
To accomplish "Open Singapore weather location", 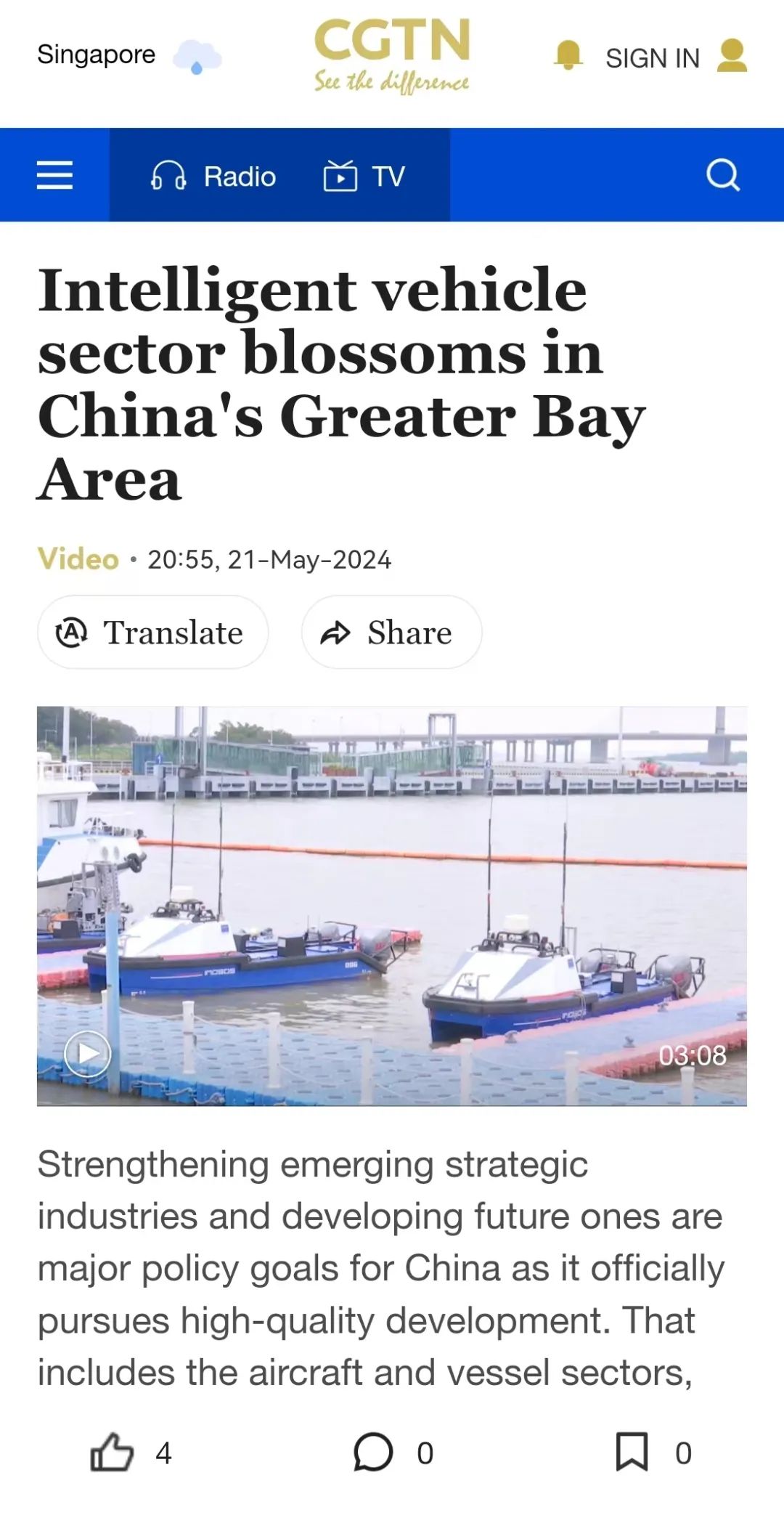I will tap(97, 54).
